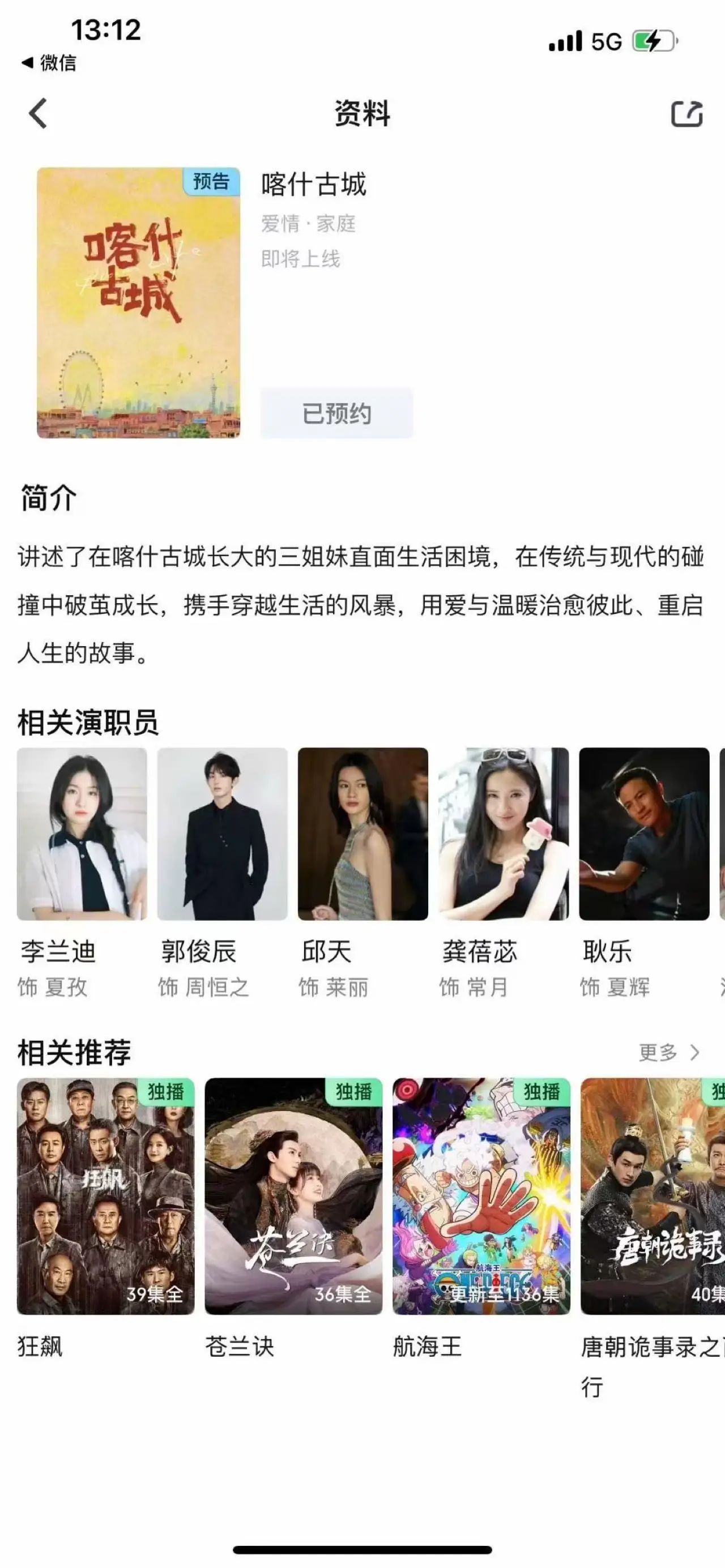Open actor 郭俊辰's profile
Image resolution: width=725 pixels, height=1568 pixels.
pyautogui.click(x=222, y=834)
